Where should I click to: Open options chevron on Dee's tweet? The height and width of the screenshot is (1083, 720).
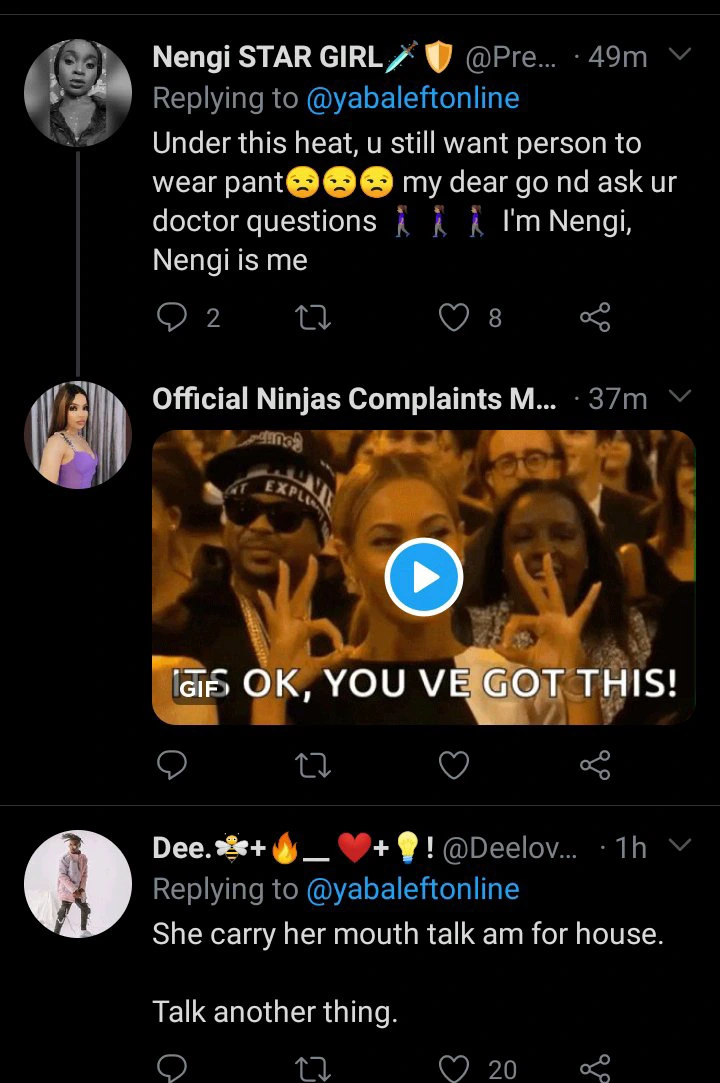(680, 846)
